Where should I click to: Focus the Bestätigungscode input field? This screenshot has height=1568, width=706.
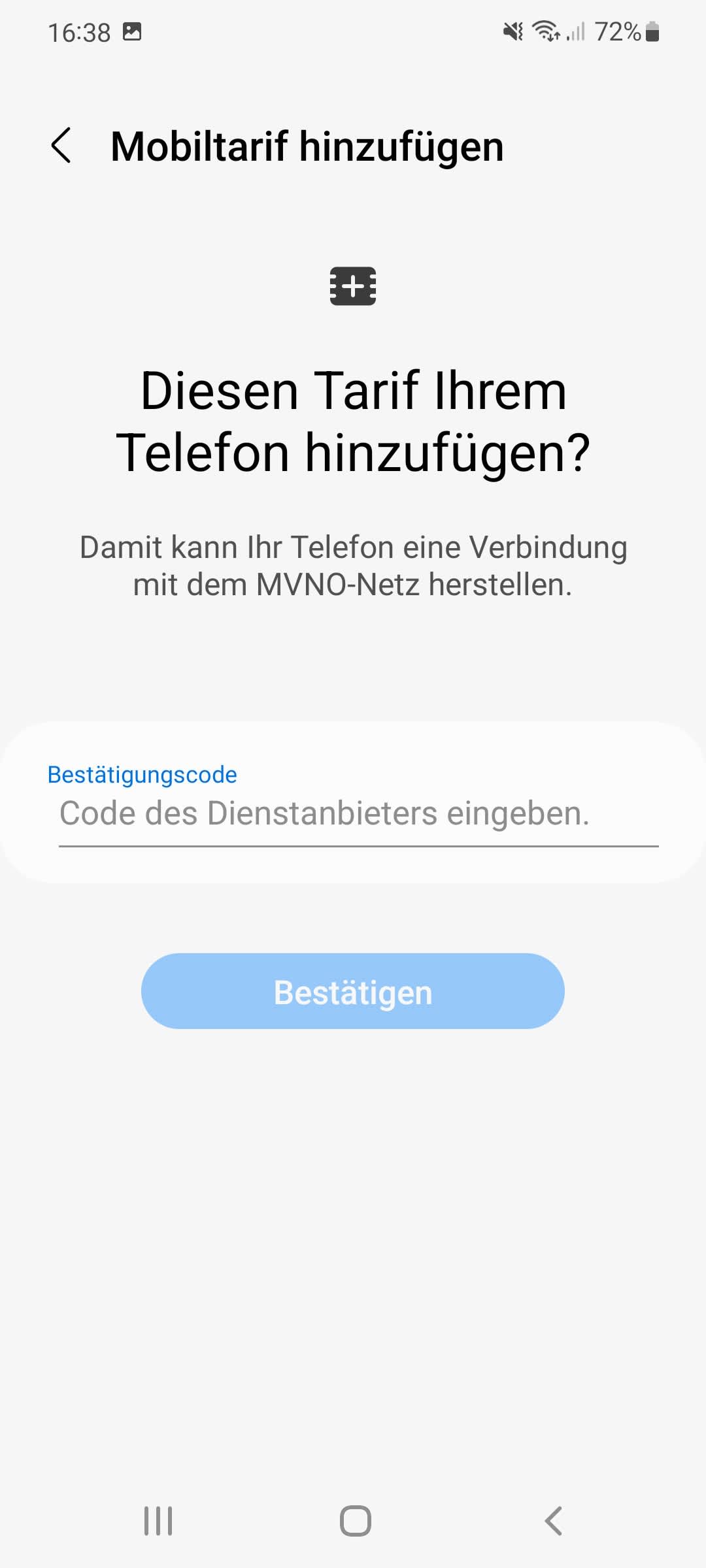pyautogui.click(x=358, y=814)
